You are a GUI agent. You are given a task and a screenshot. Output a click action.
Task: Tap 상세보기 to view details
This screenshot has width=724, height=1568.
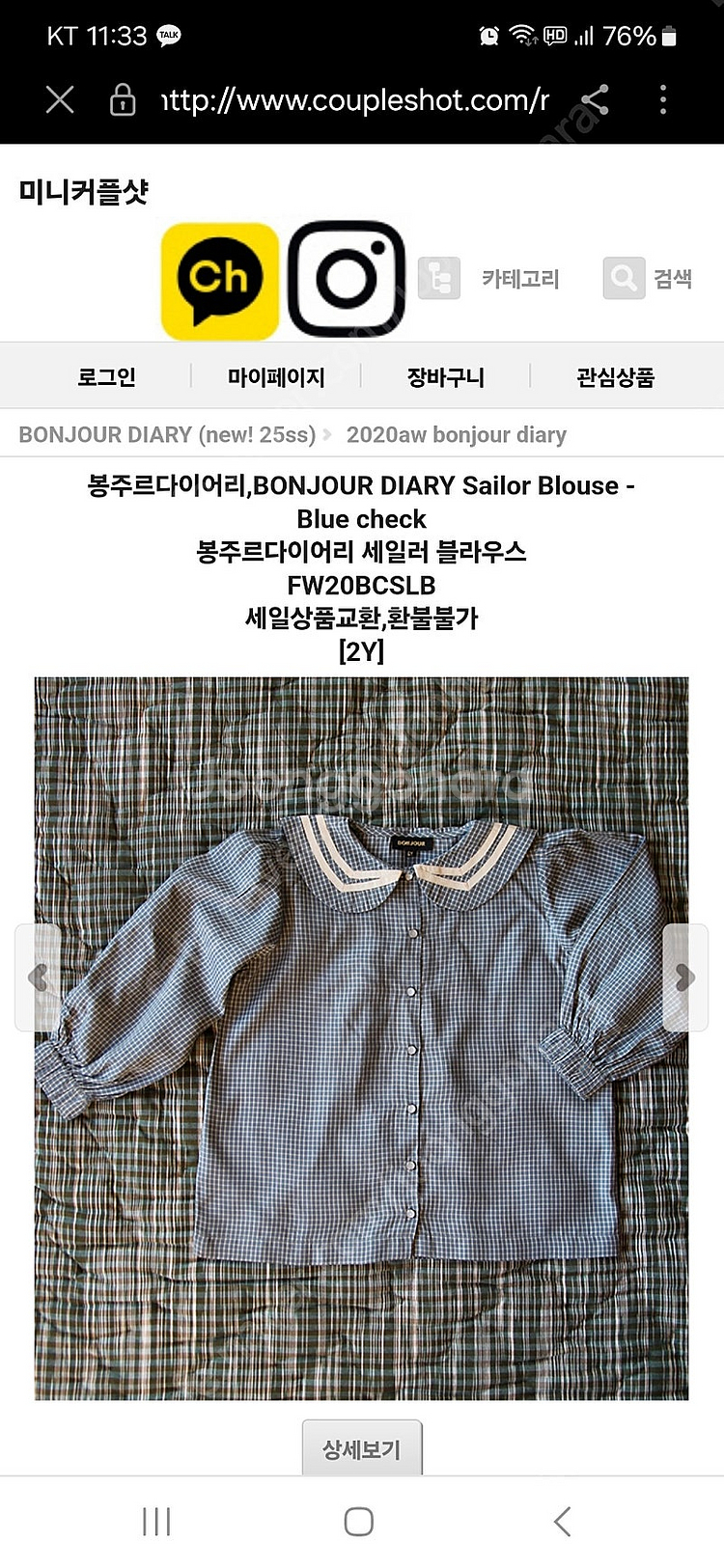click(361, 1448)
